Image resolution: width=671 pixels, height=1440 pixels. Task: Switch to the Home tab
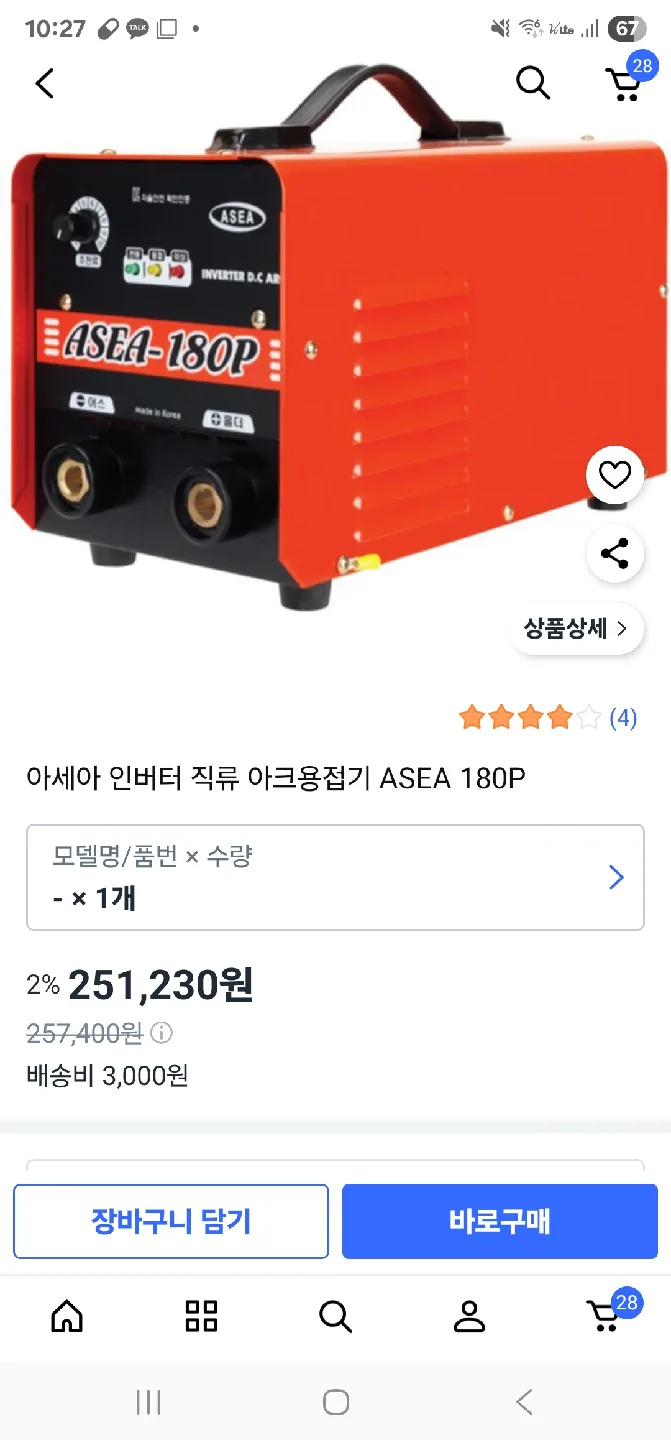pos(67,1316)
